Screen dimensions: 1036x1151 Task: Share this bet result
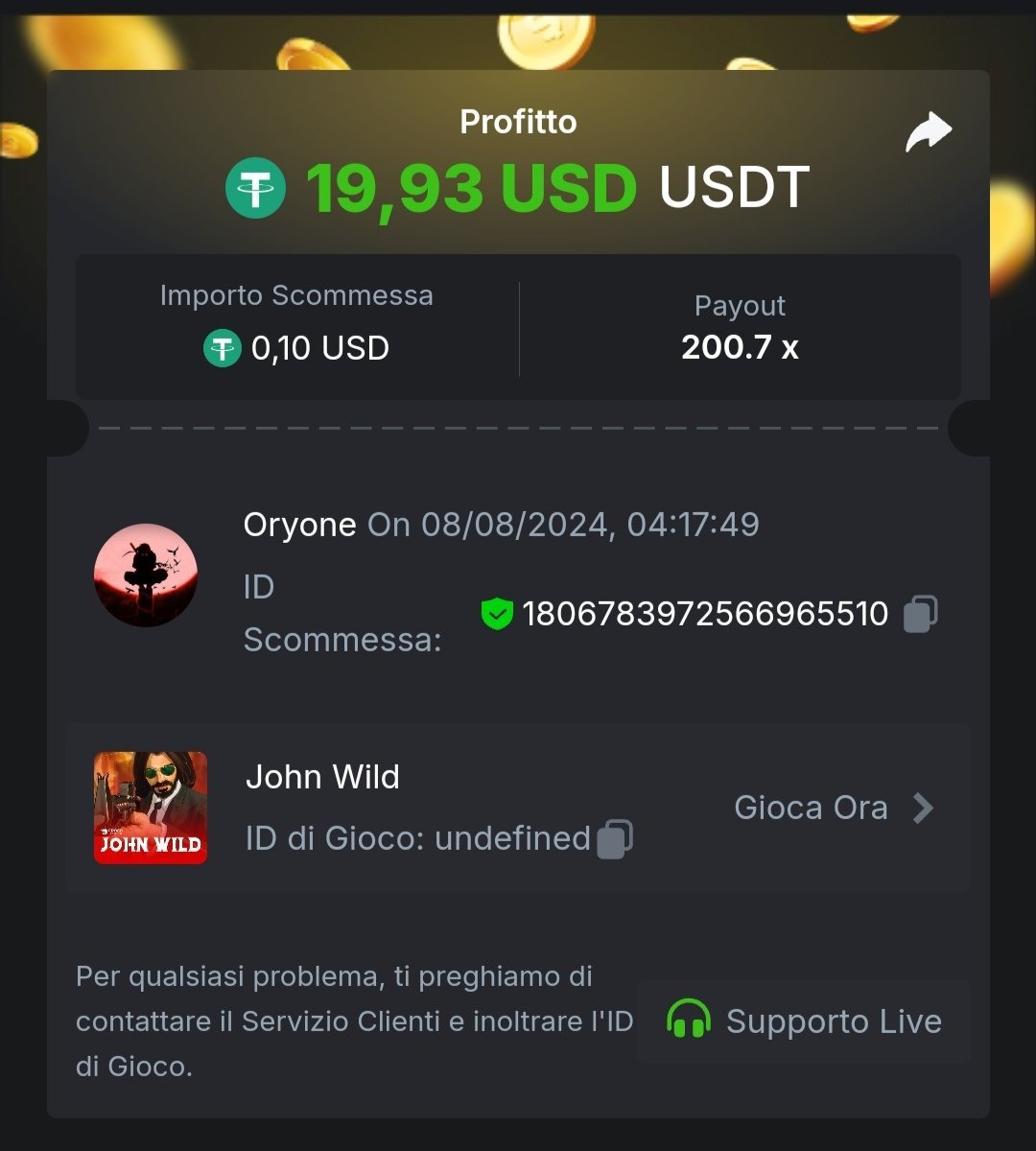[x=929, y=133]
